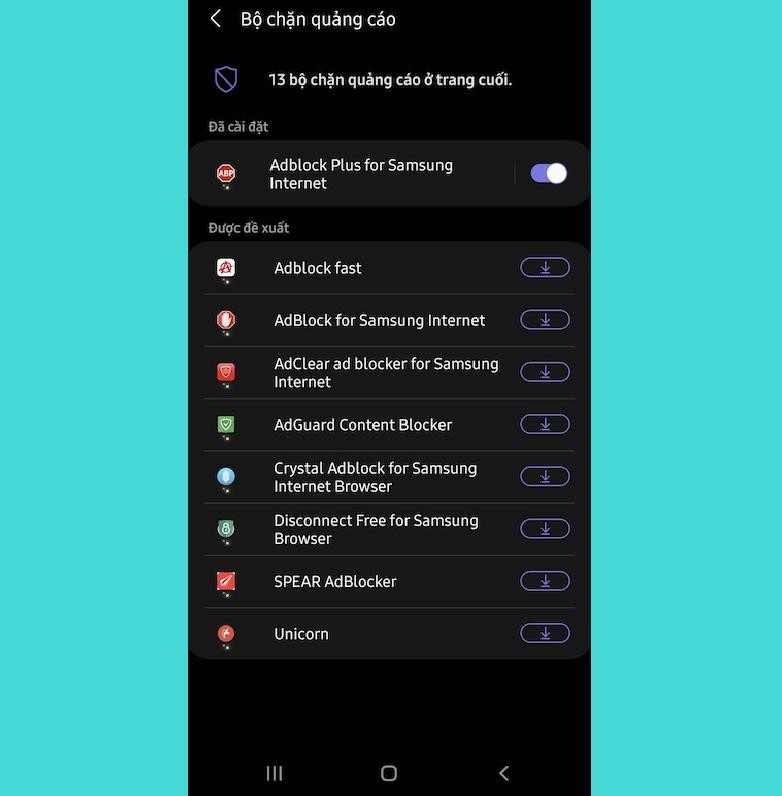Download AdGuard Content Blocker
The width and height of the screenshot is (782, 796).
click(x=545, y=424)
